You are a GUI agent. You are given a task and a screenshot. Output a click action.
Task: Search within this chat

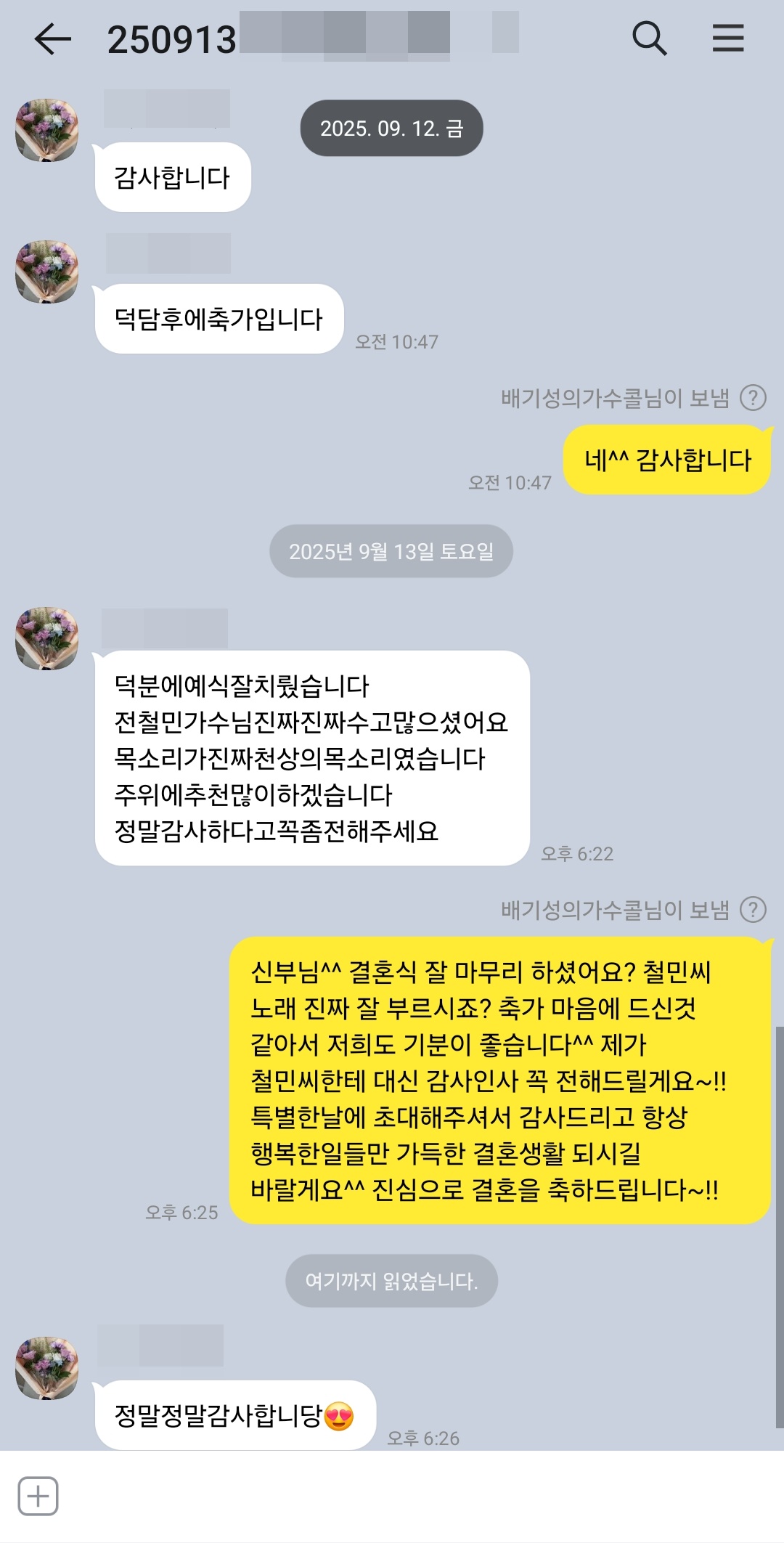coord(649,38)
